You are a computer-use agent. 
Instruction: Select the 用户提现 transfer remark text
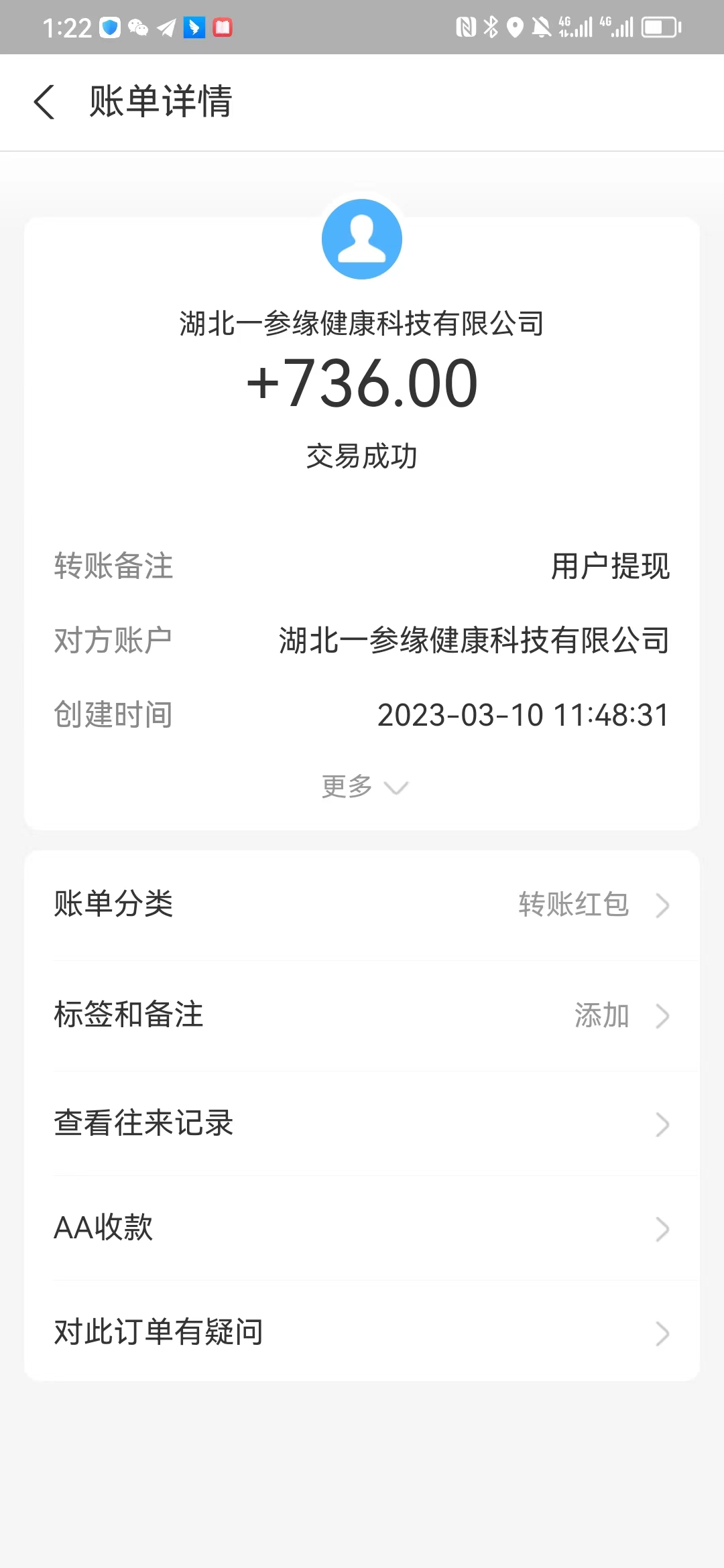pos(610,566)
